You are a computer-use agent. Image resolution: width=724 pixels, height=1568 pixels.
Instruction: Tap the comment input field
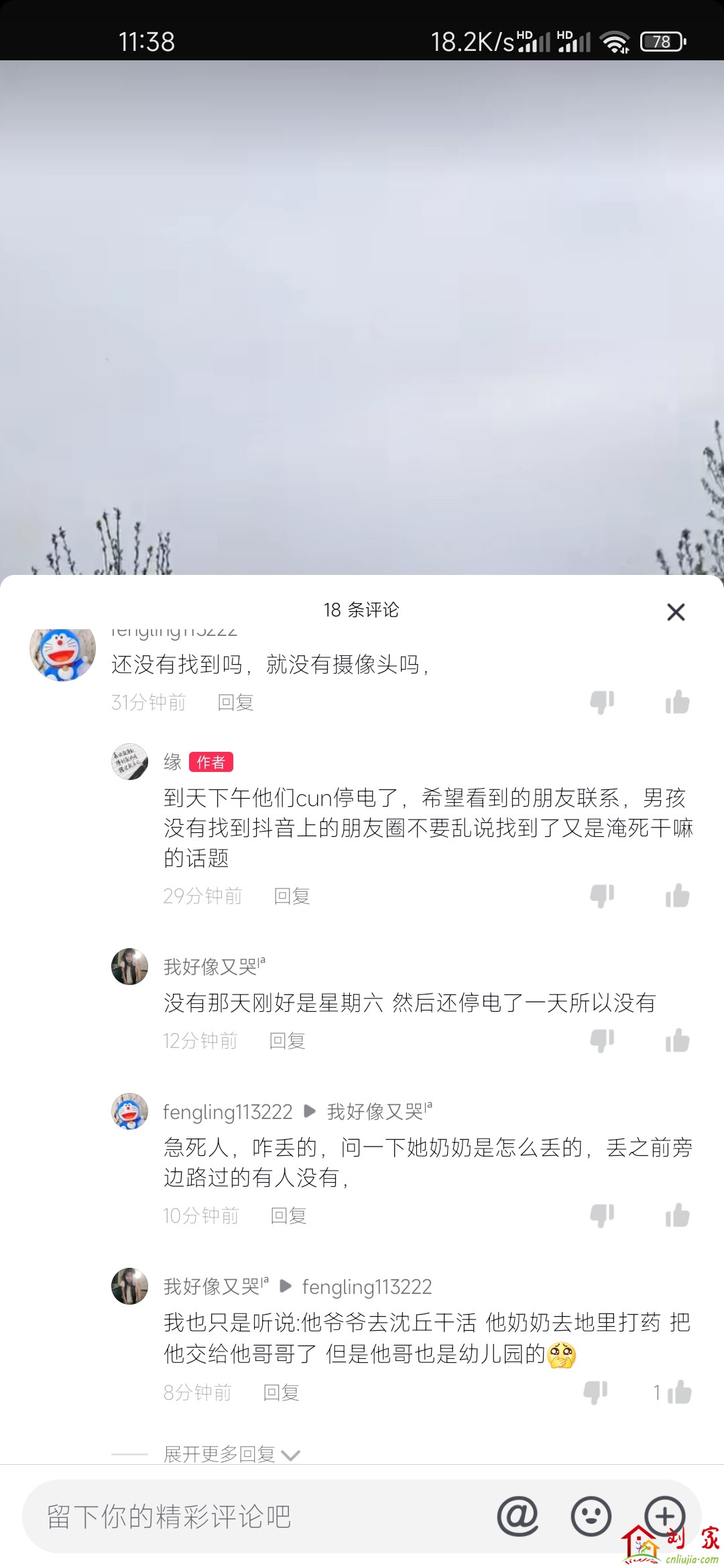255,1516
